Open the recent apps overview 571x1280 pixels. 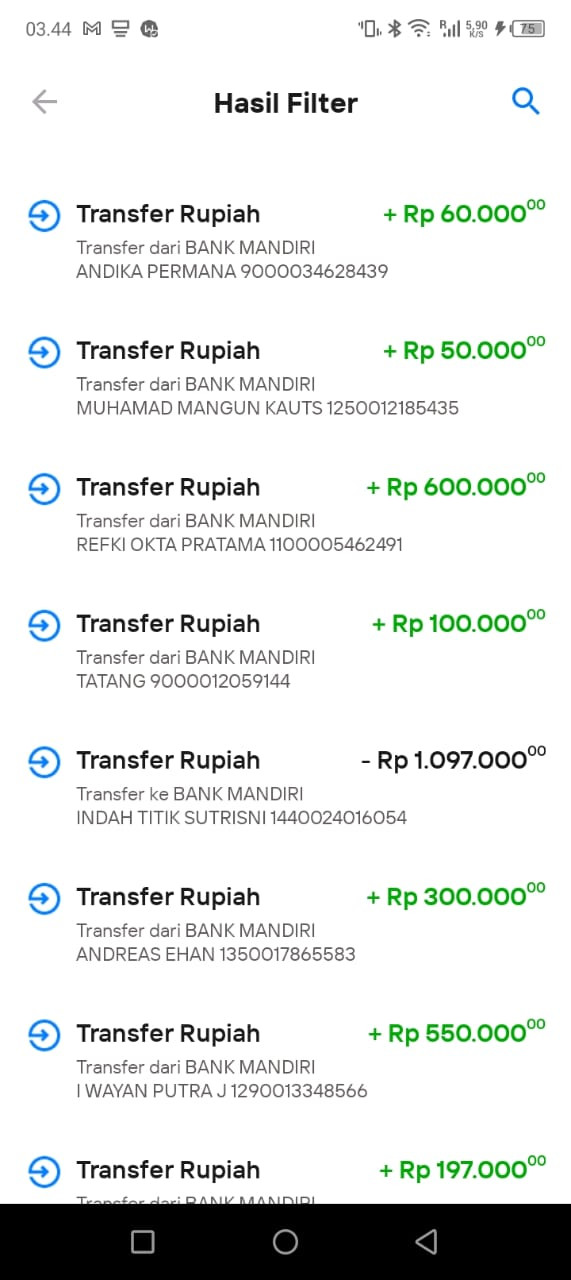[x=143, y=1242]
